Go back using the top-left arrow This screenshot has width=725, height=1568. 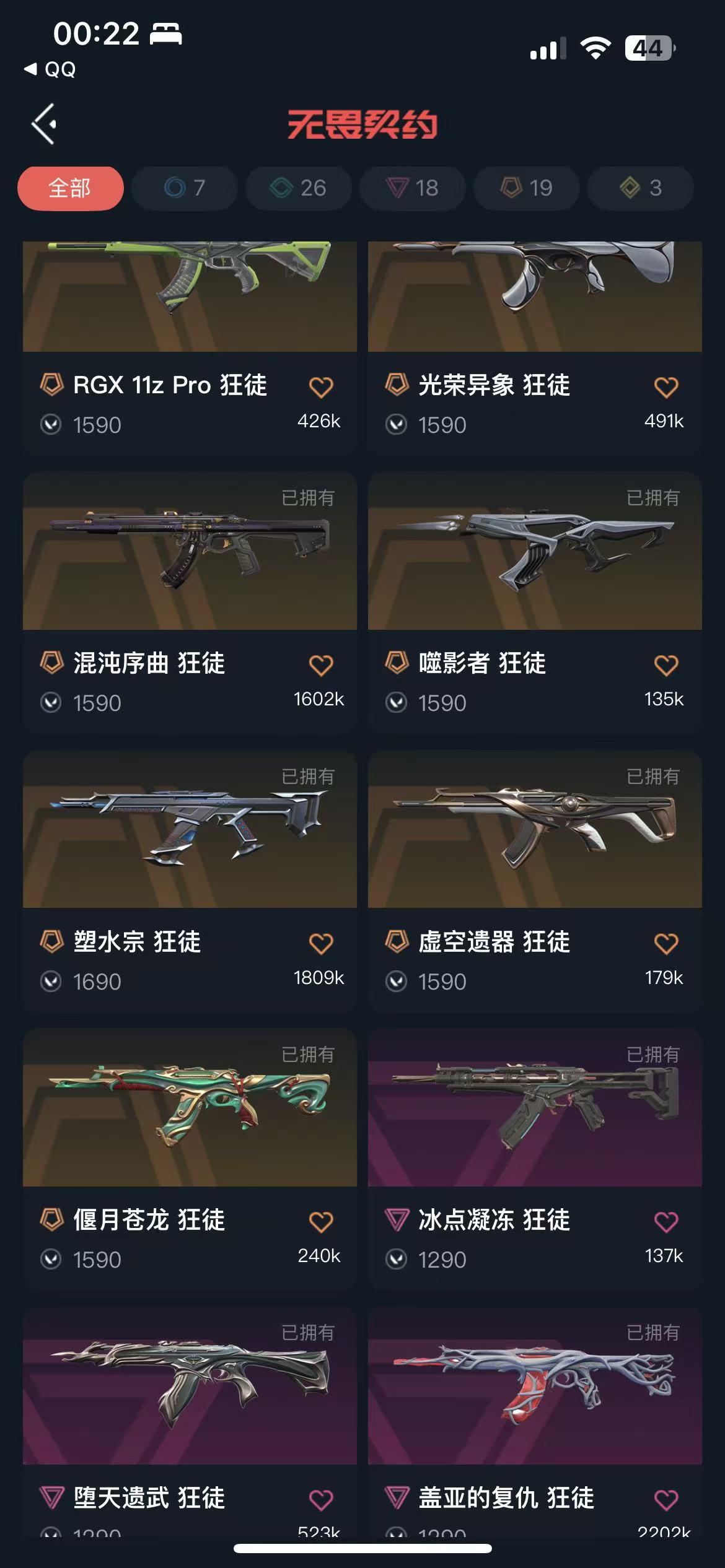tap(45, 124)
